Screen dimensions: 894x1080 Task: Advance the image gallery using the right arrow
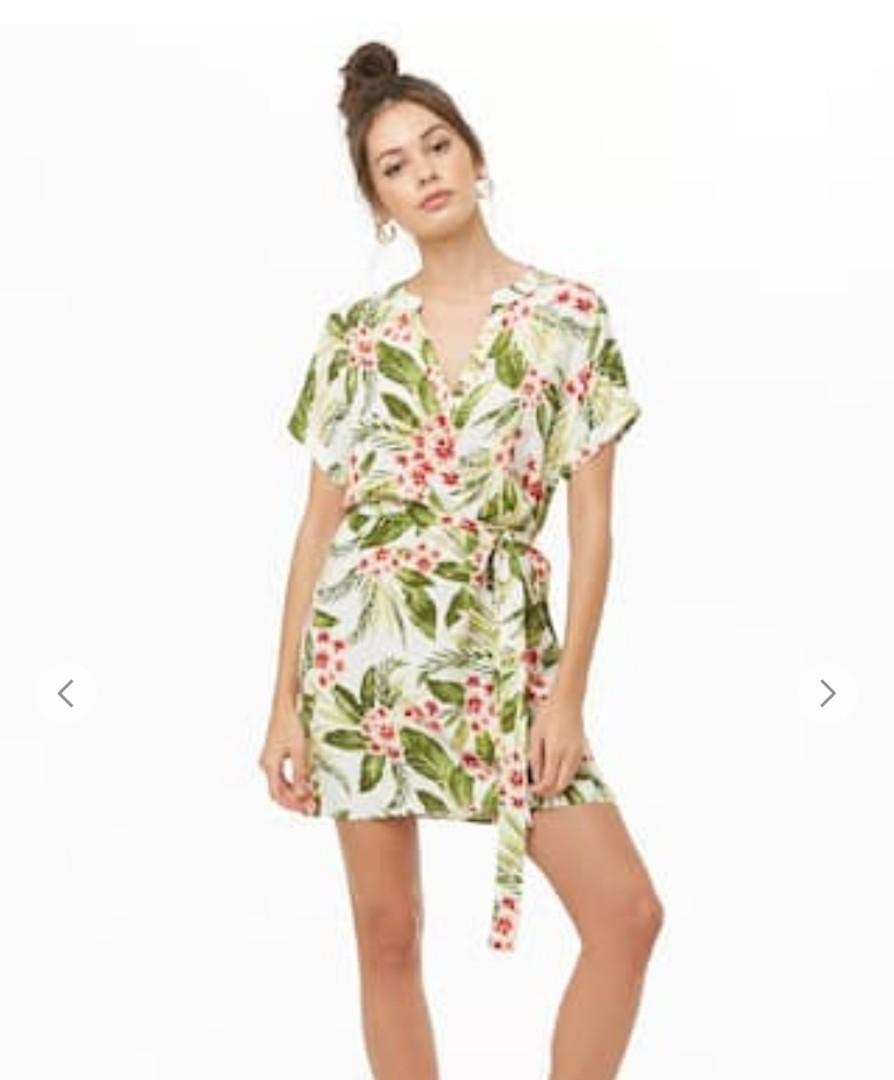pos(828,693)
